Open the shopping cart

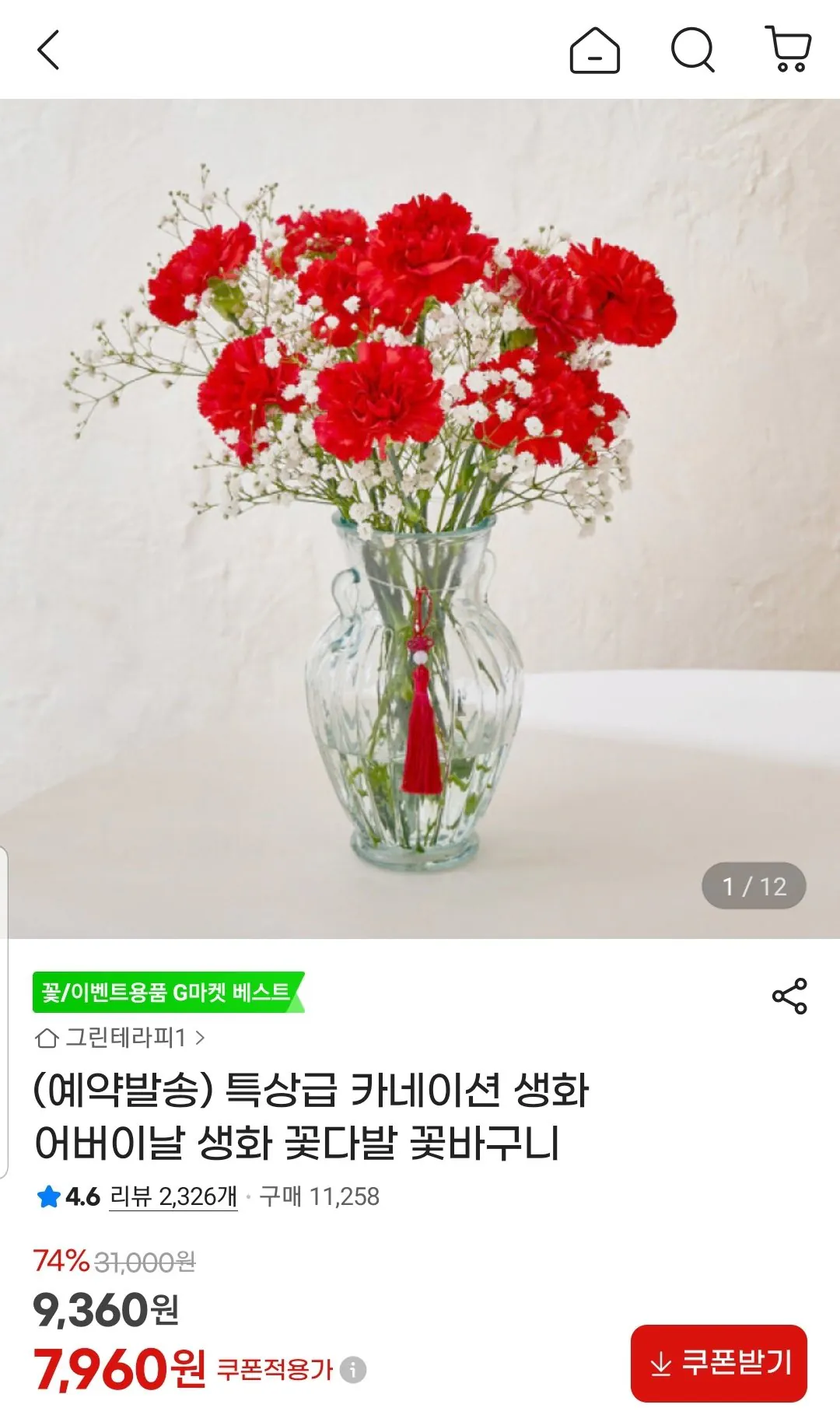point(789,49)
